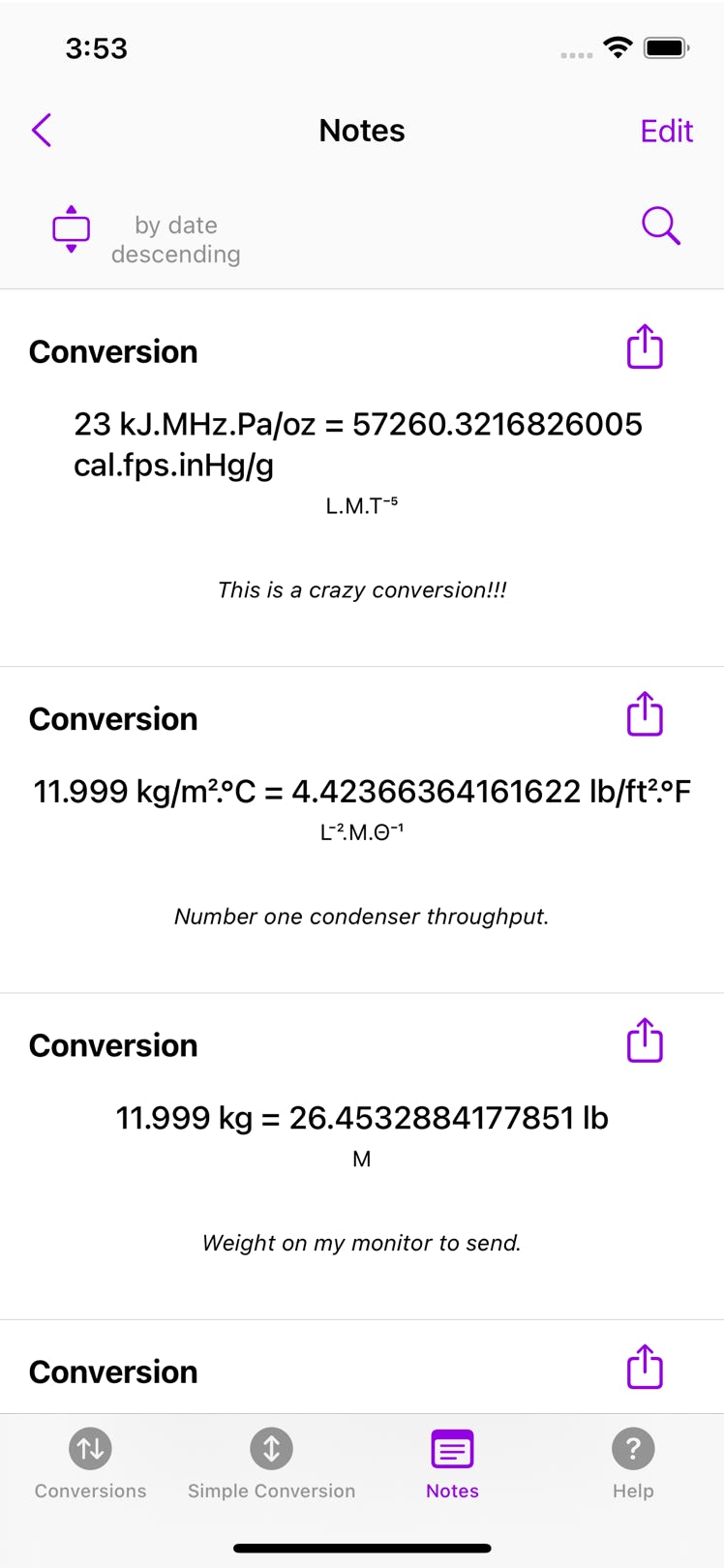
Task: Tap Edit to modify notes
Action: tap(666, 131)
